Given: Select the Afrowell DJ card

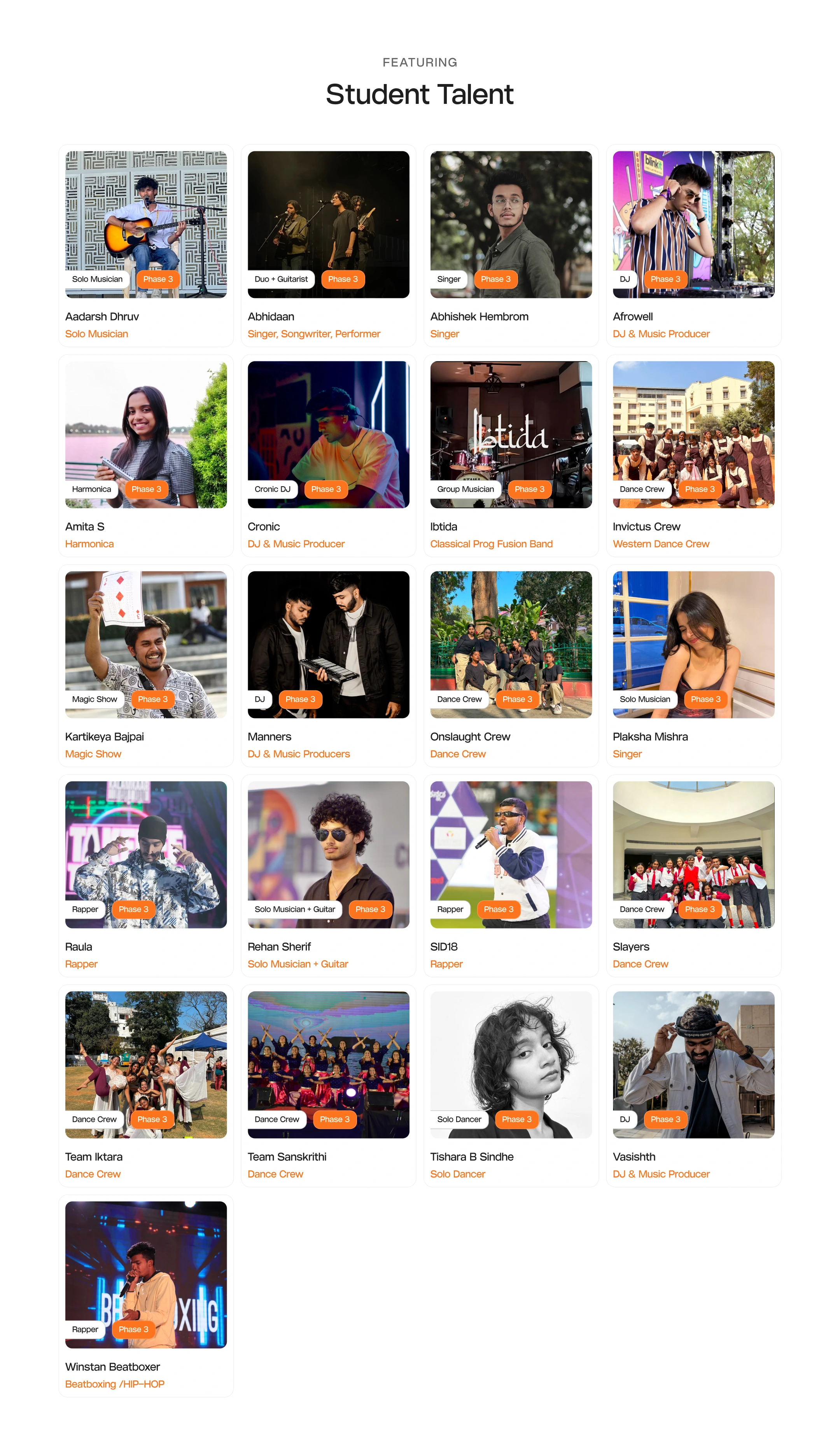Looking at the screenshot, I should pos(693,245).
